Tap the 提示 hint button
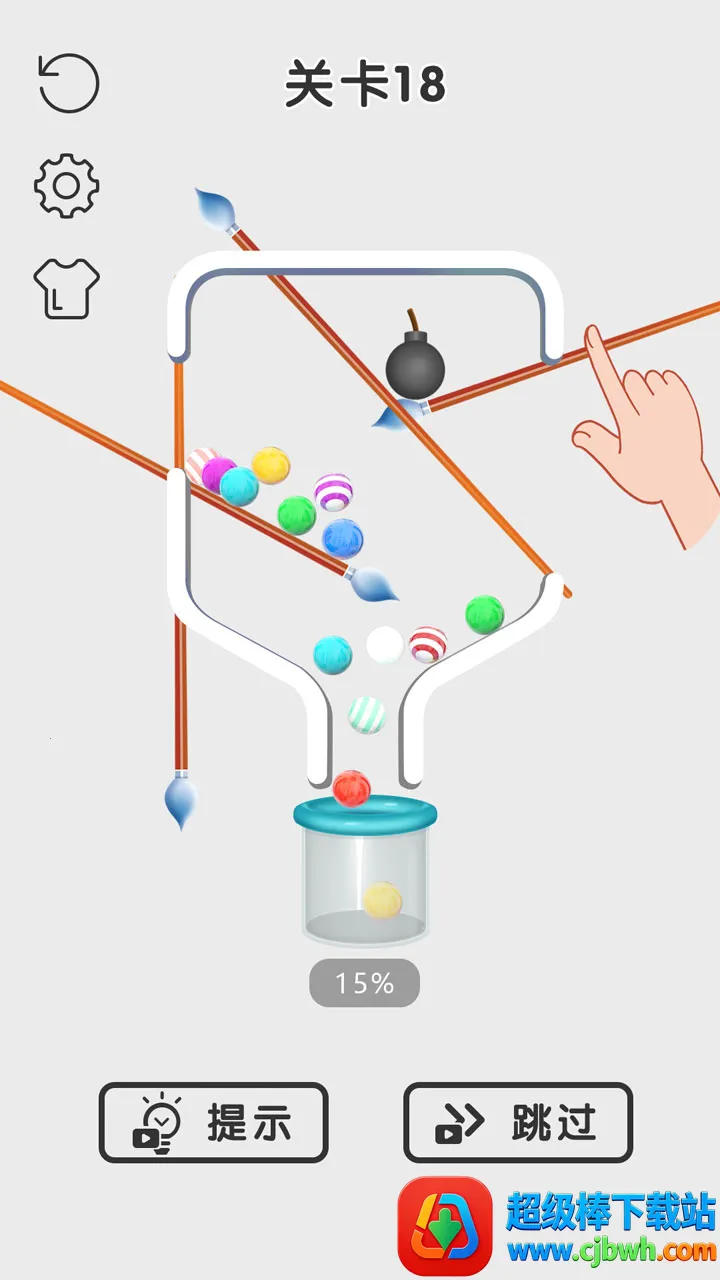Viewport: 720px width, 1280px height. click(213, 1122)
